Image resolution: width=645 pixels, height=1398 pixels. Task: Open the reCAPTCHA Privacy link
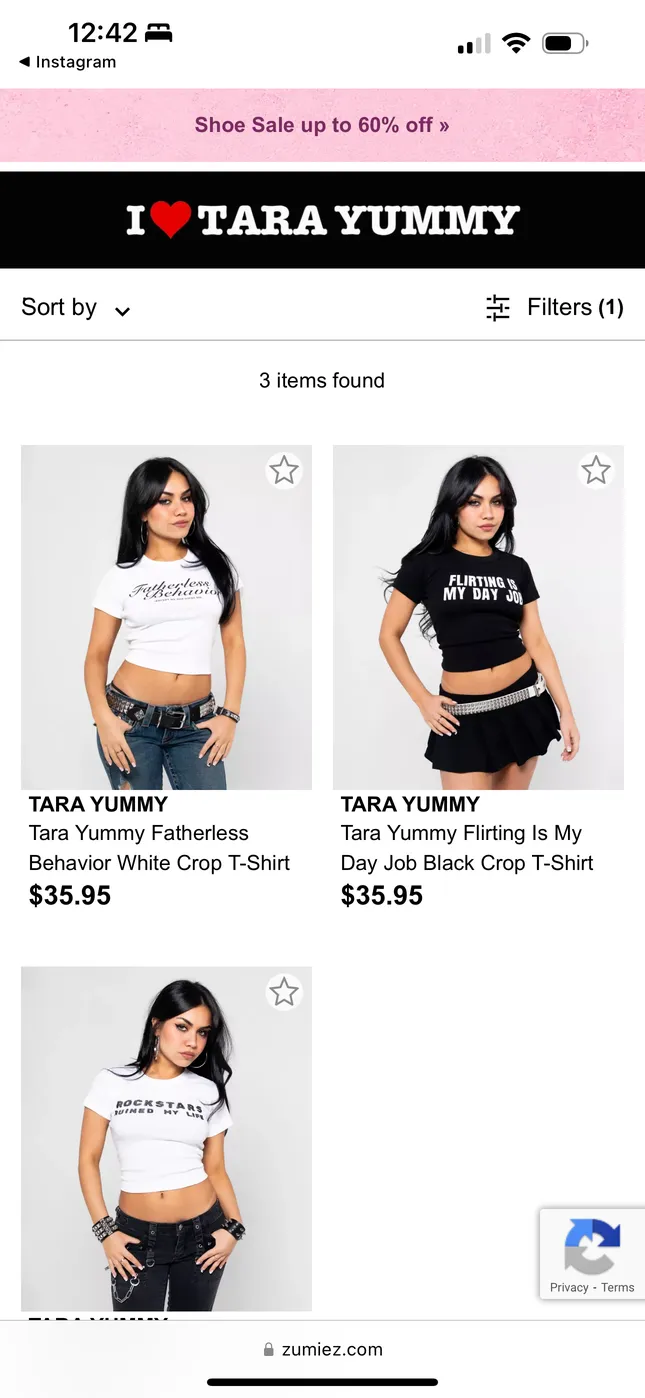568,1287
